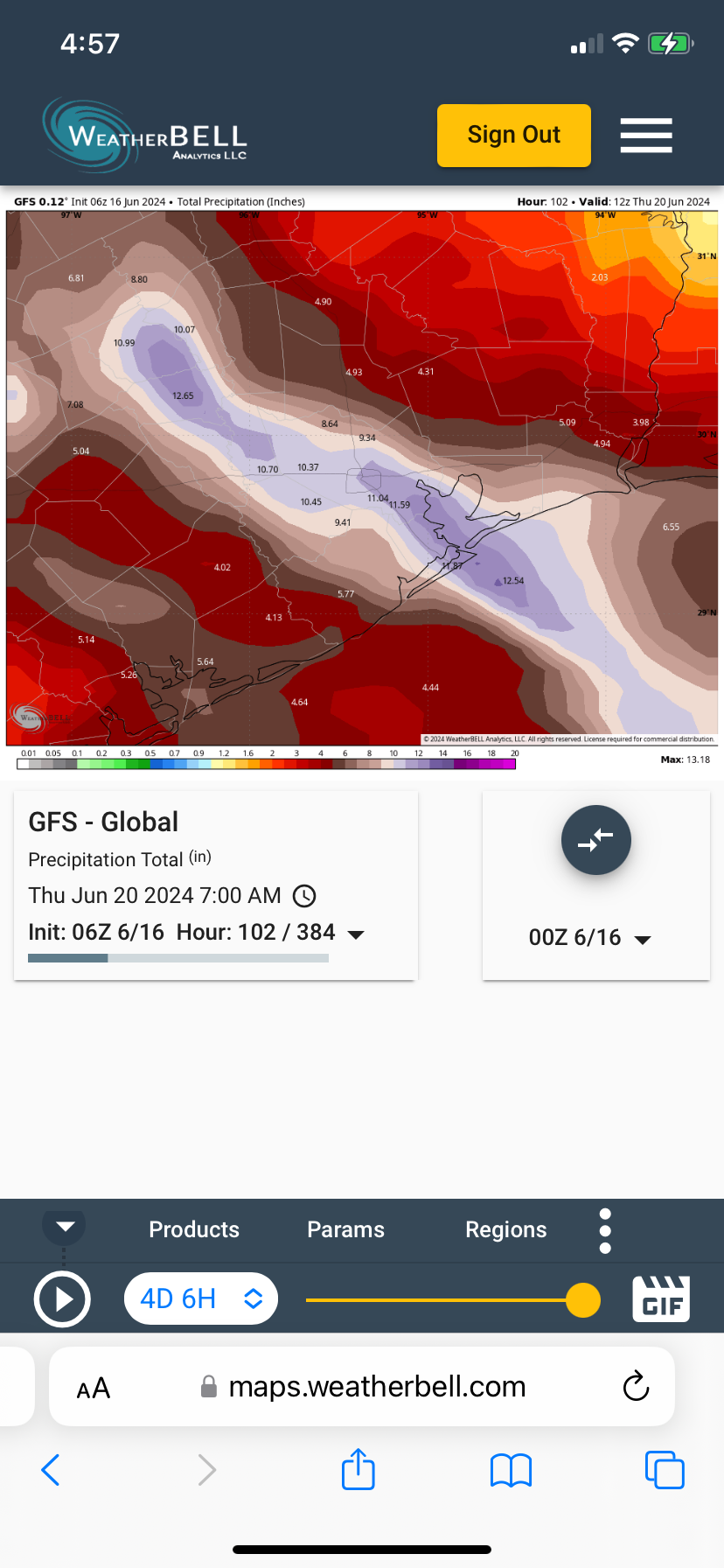Open the 00Z 6/16 run dropdown
This screenshot has height=1568, width=724.
pyautogui.click(x=590, y=938)
